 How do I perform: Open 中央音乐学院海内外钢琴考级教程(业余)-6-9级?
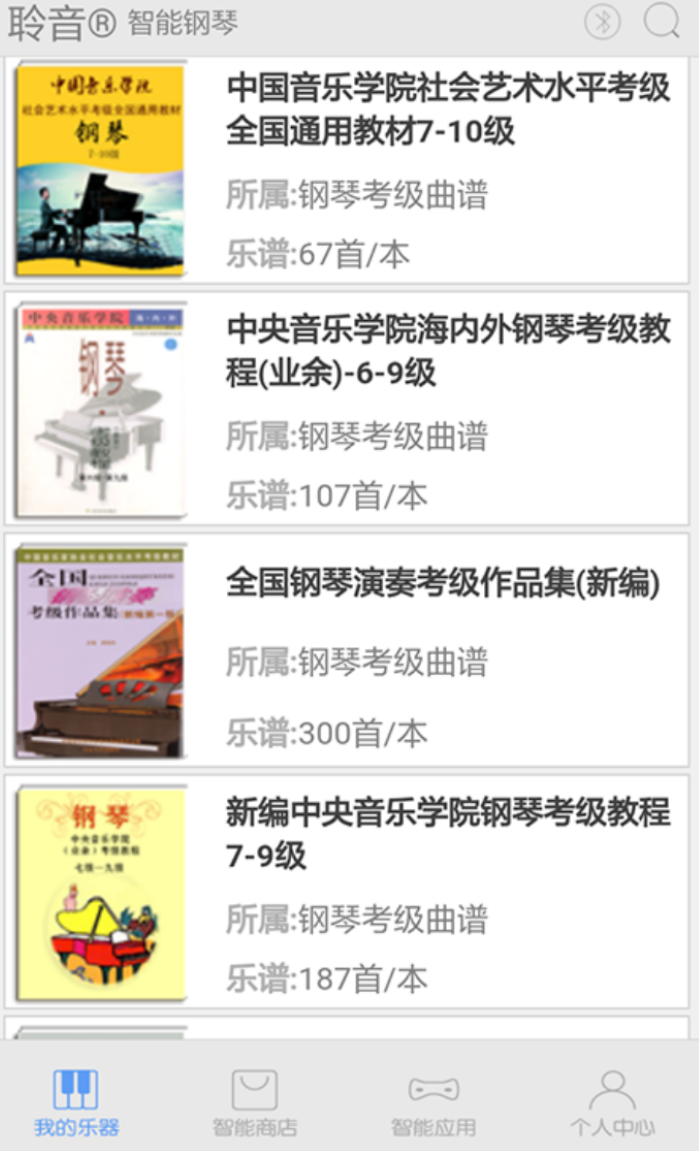coord(447,351)
